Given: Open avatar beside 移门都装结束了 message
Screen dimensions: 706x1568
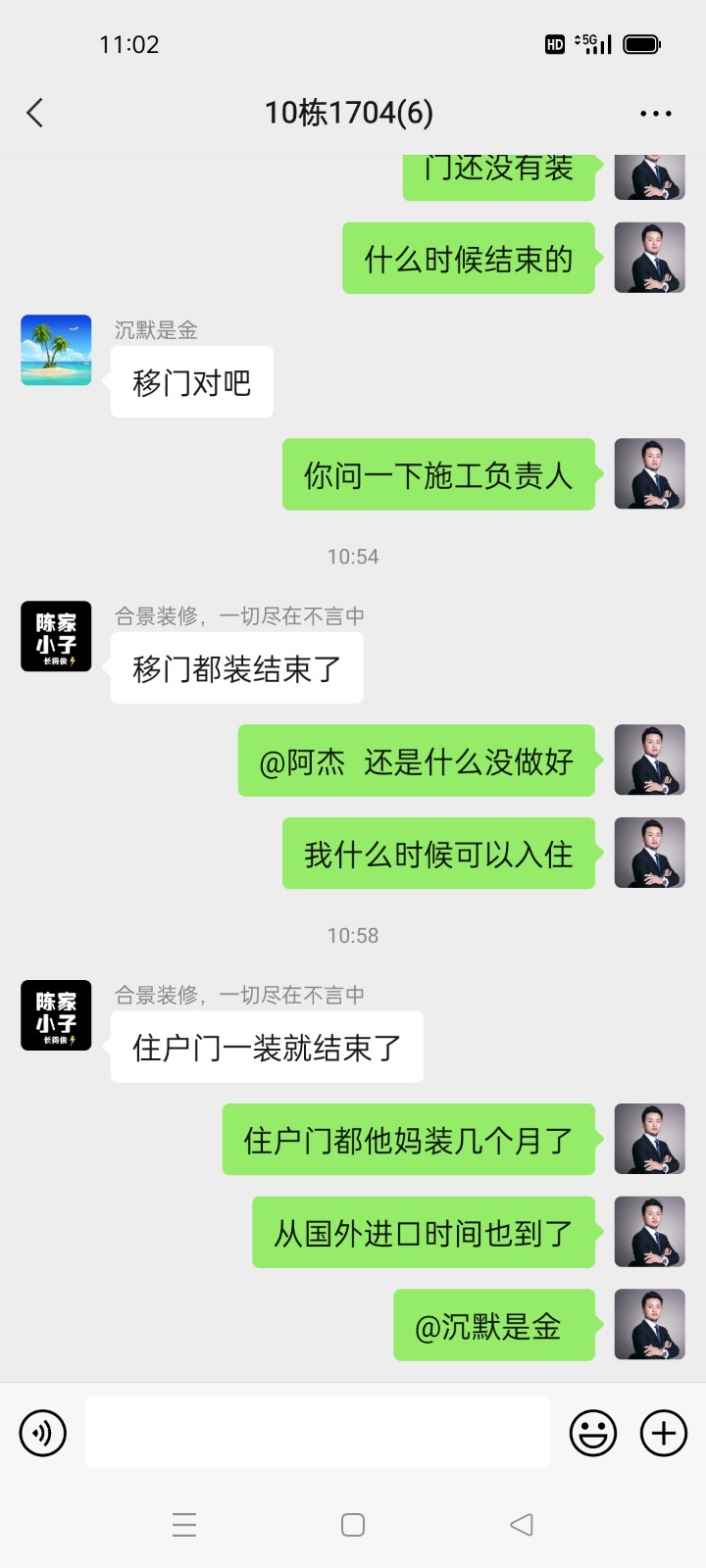Looking at the screenshot, I should (x=56, y=636).
